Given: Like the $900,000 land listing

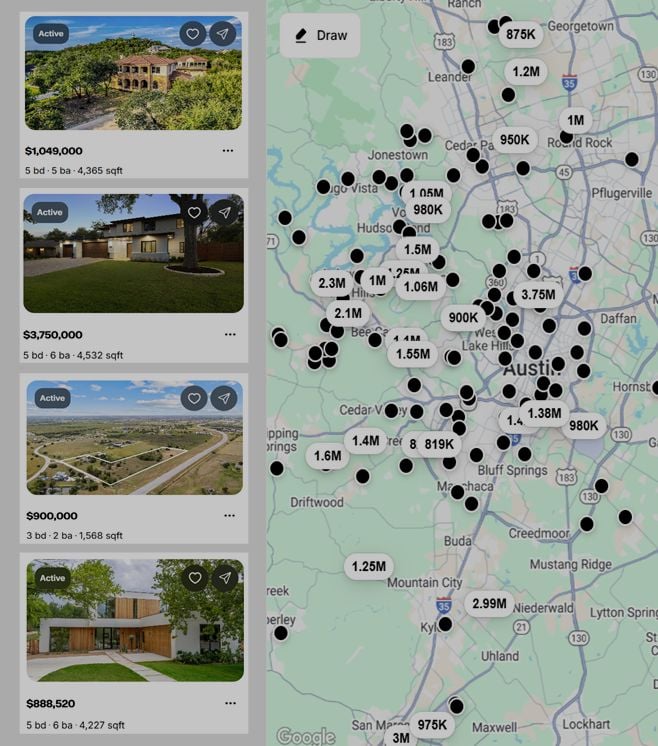Looking at the screenshot, I should tap(195, 398).
